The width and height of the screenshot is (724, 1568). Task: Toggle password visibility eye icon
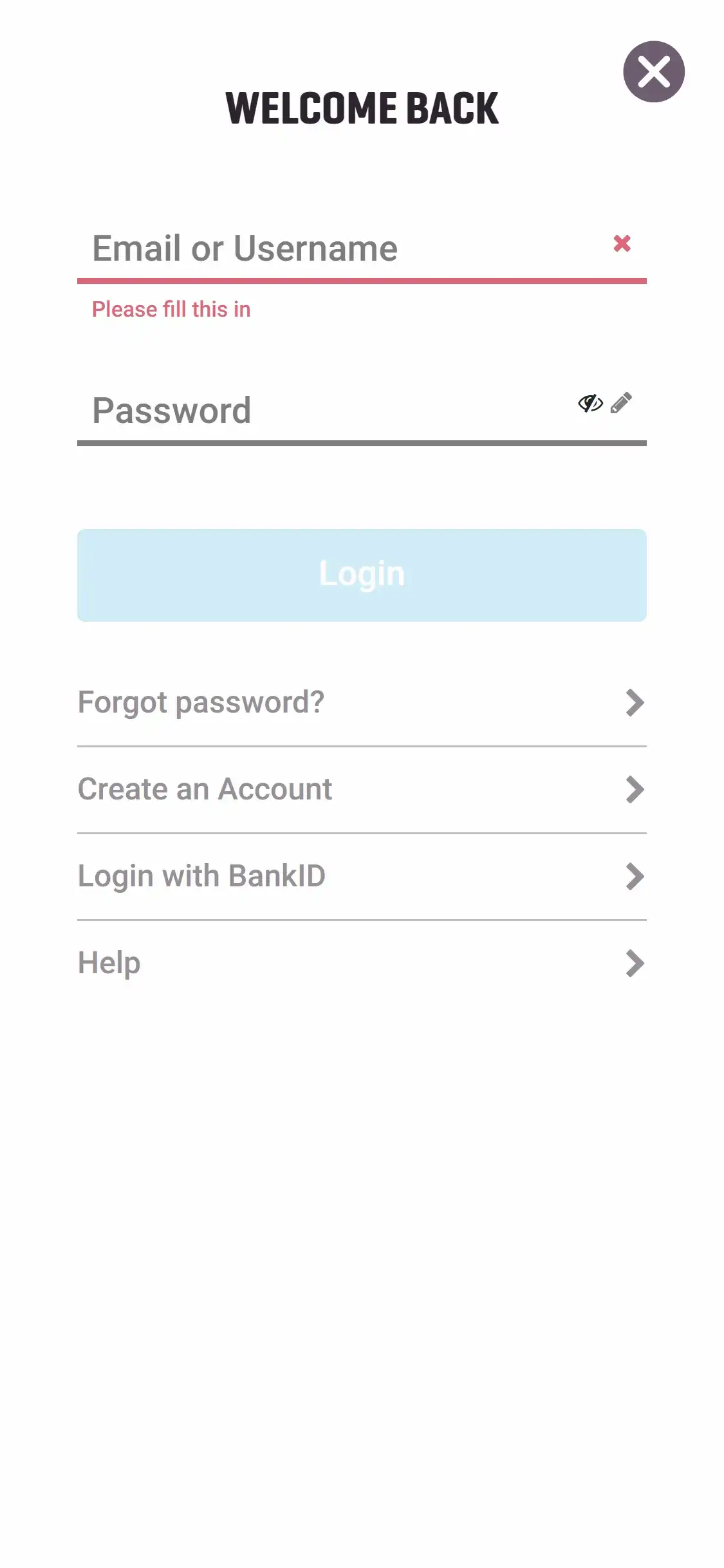tap(589, 404)
